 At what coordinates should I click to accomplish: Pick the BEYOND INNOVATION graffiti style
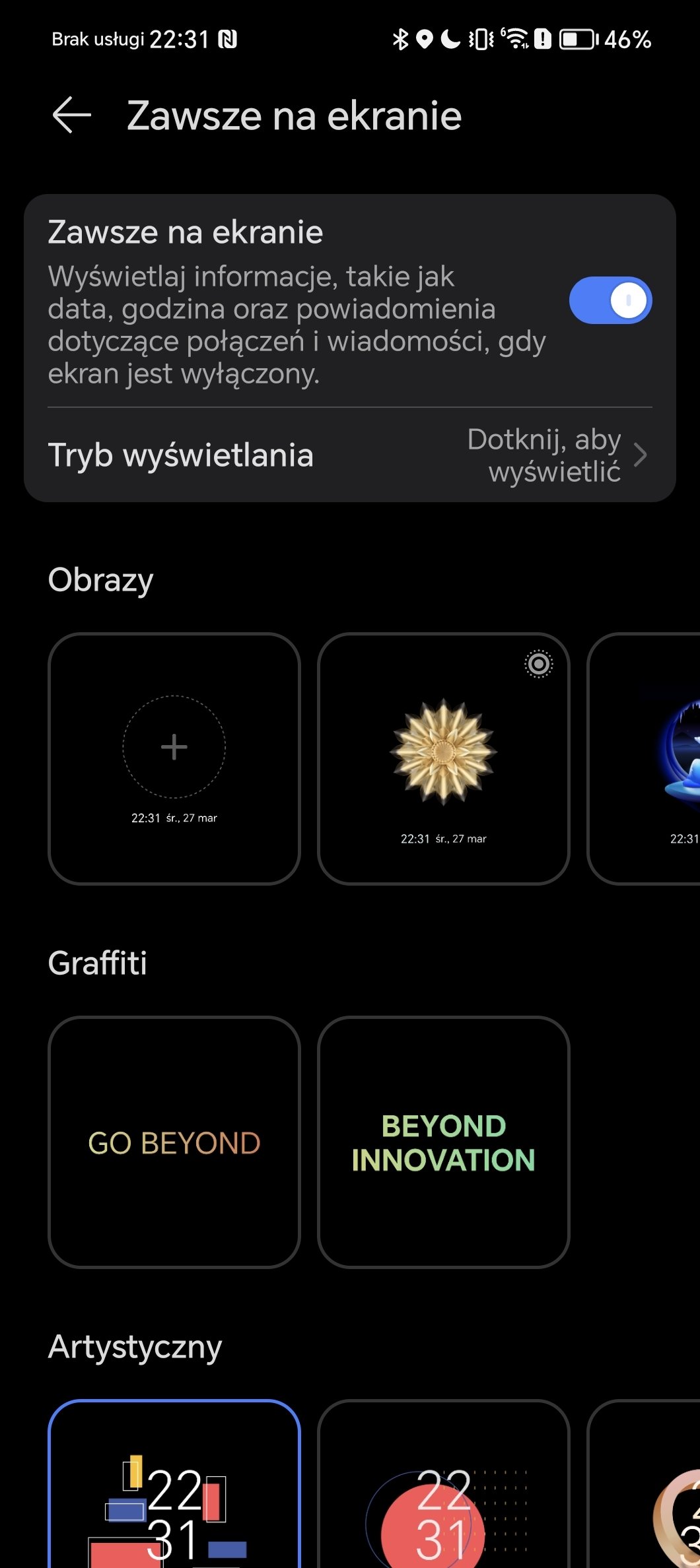pyautogui.click(x=444, y=1142)
